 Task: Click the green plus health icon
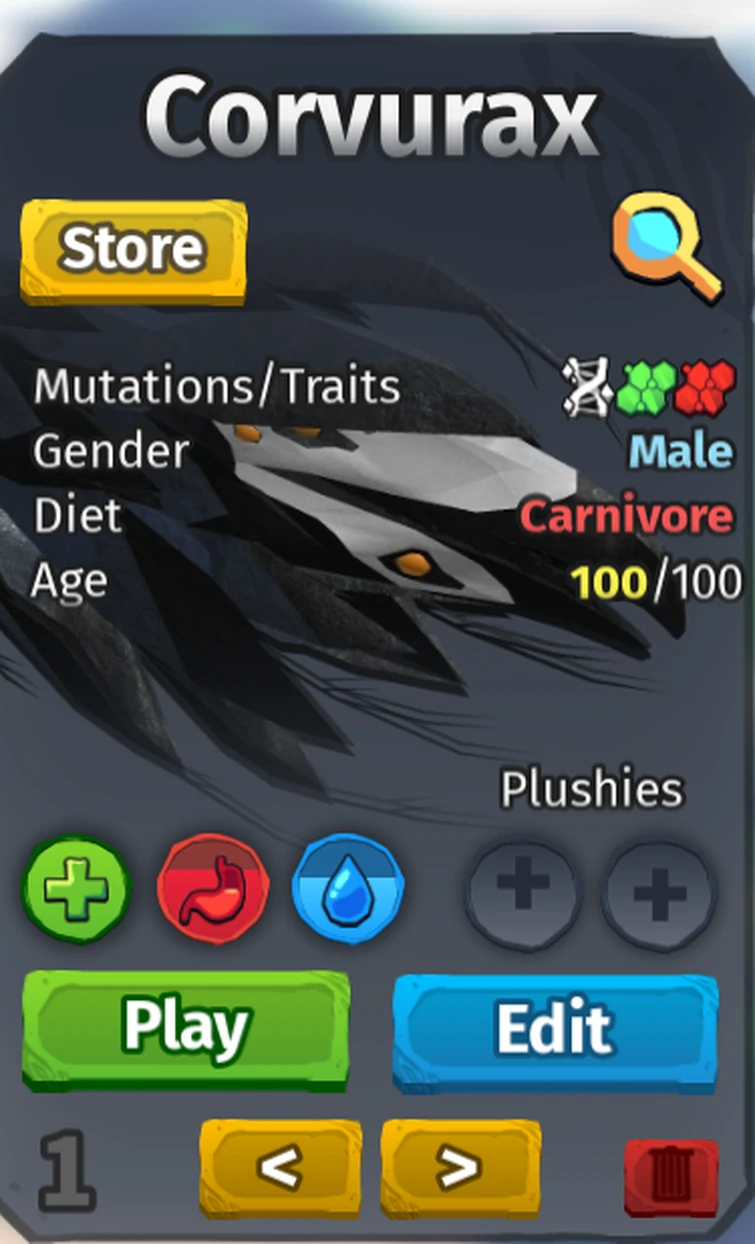pos(74,890)
